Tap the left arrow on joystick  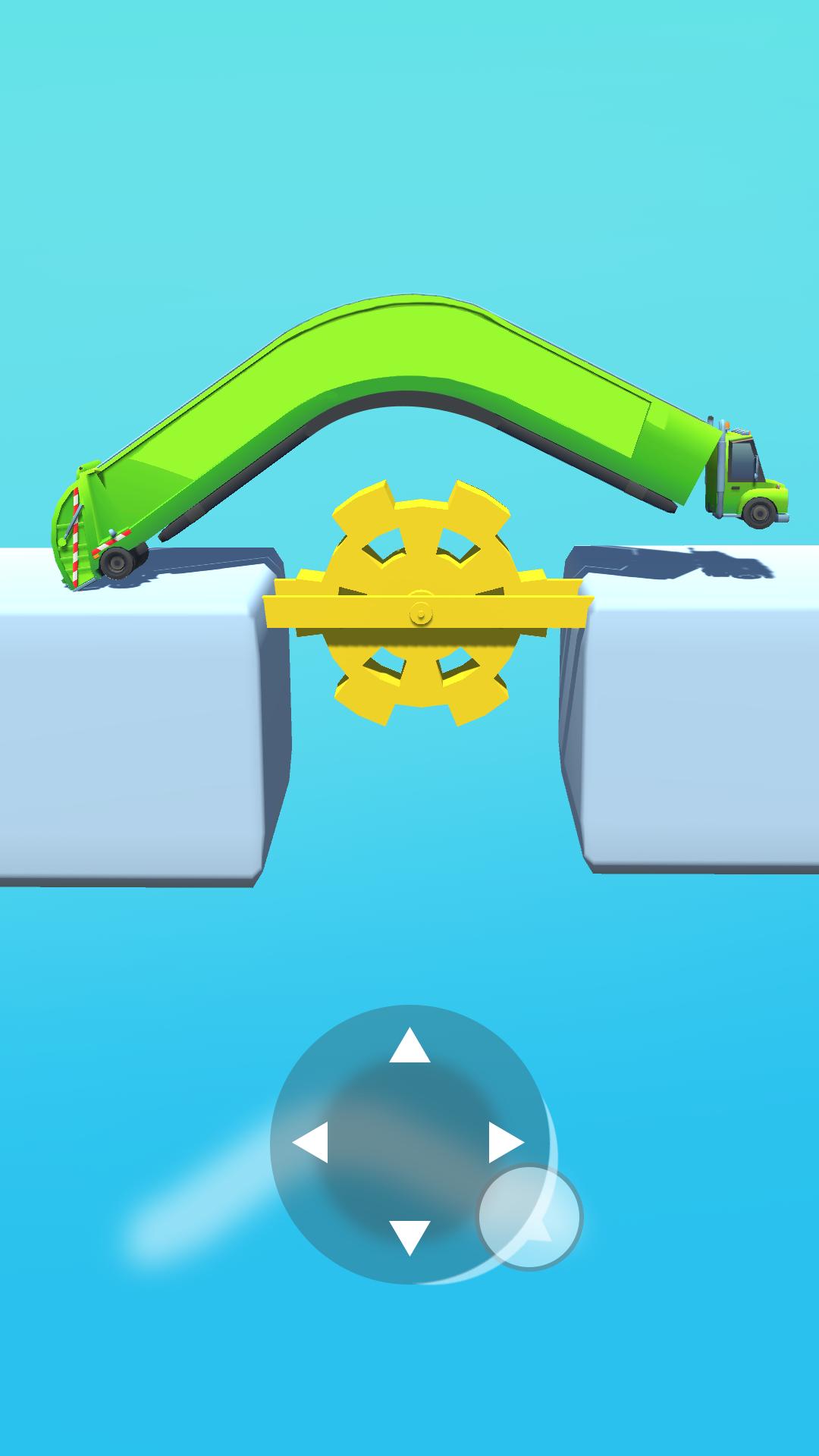pyautogui.click(x=312, y=1142)
